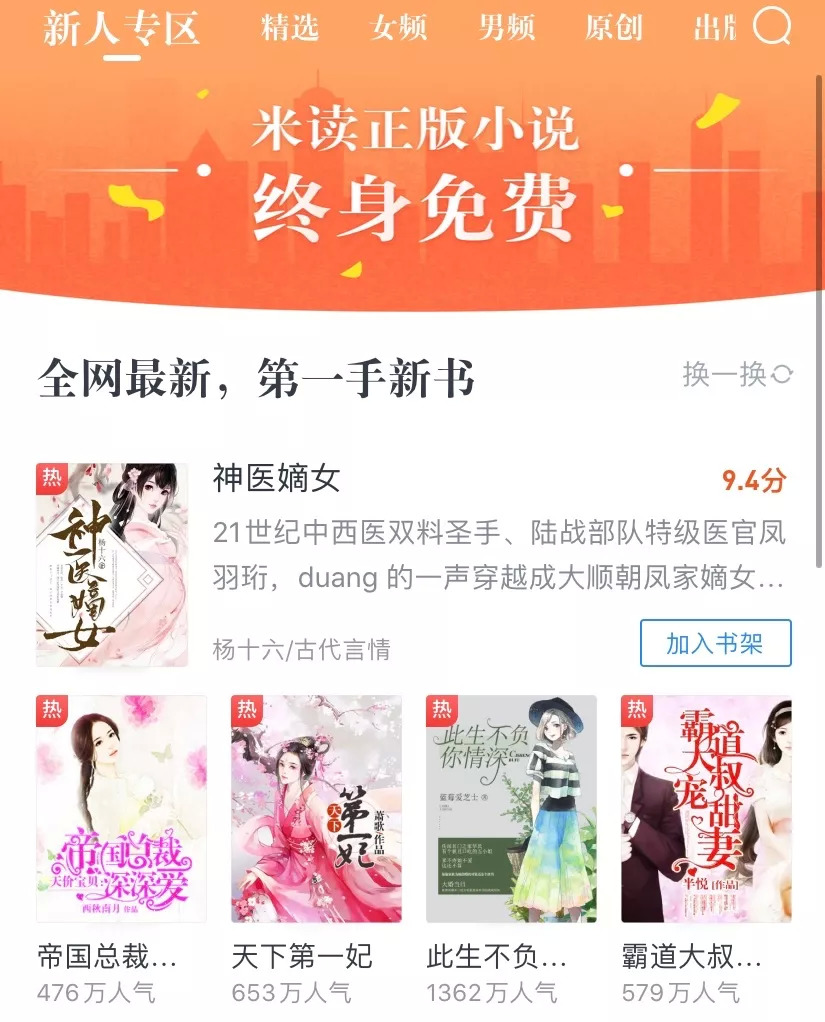Viewport: 825px width, 1022px height.
Task: Select the 新人专区 tab
Action: click(121, 28)
